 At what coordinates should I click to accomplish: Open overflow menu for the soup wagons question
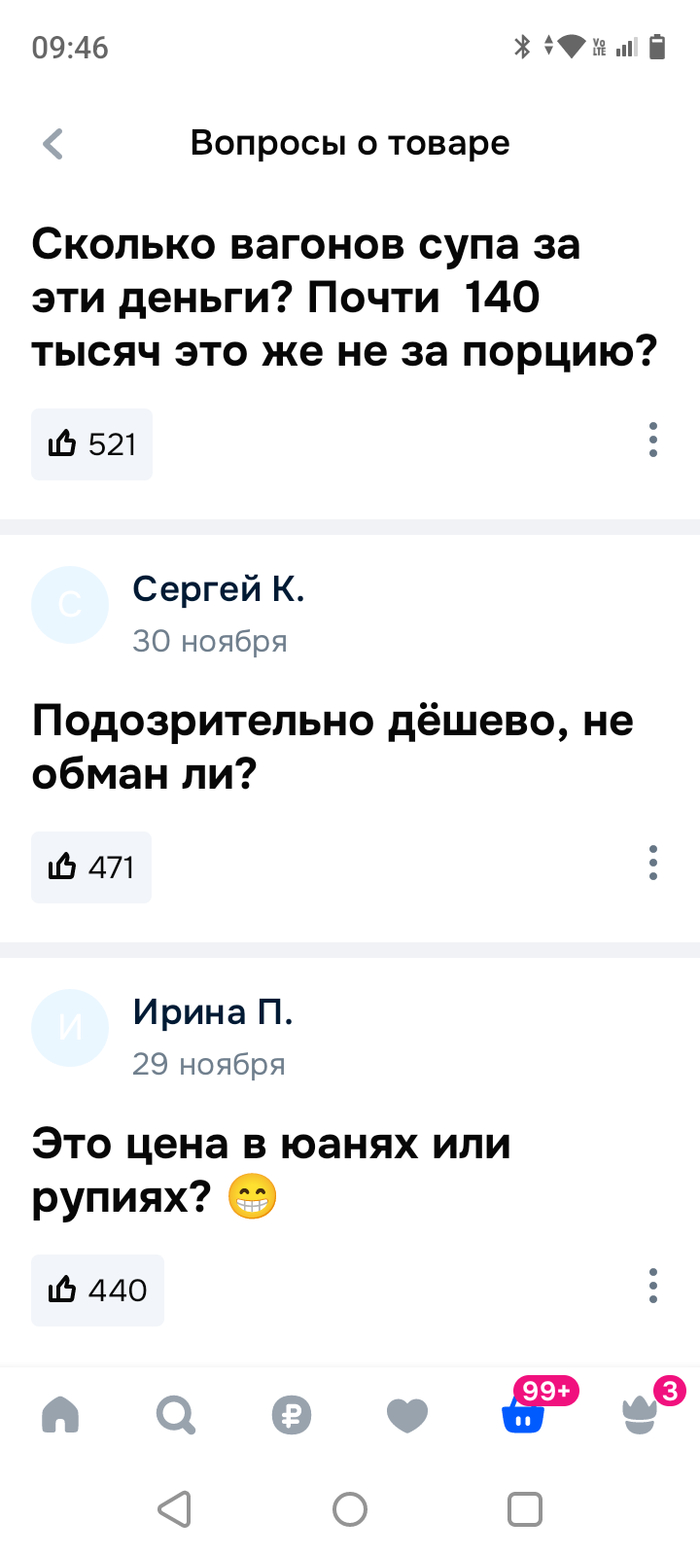(x=652, y=440)
